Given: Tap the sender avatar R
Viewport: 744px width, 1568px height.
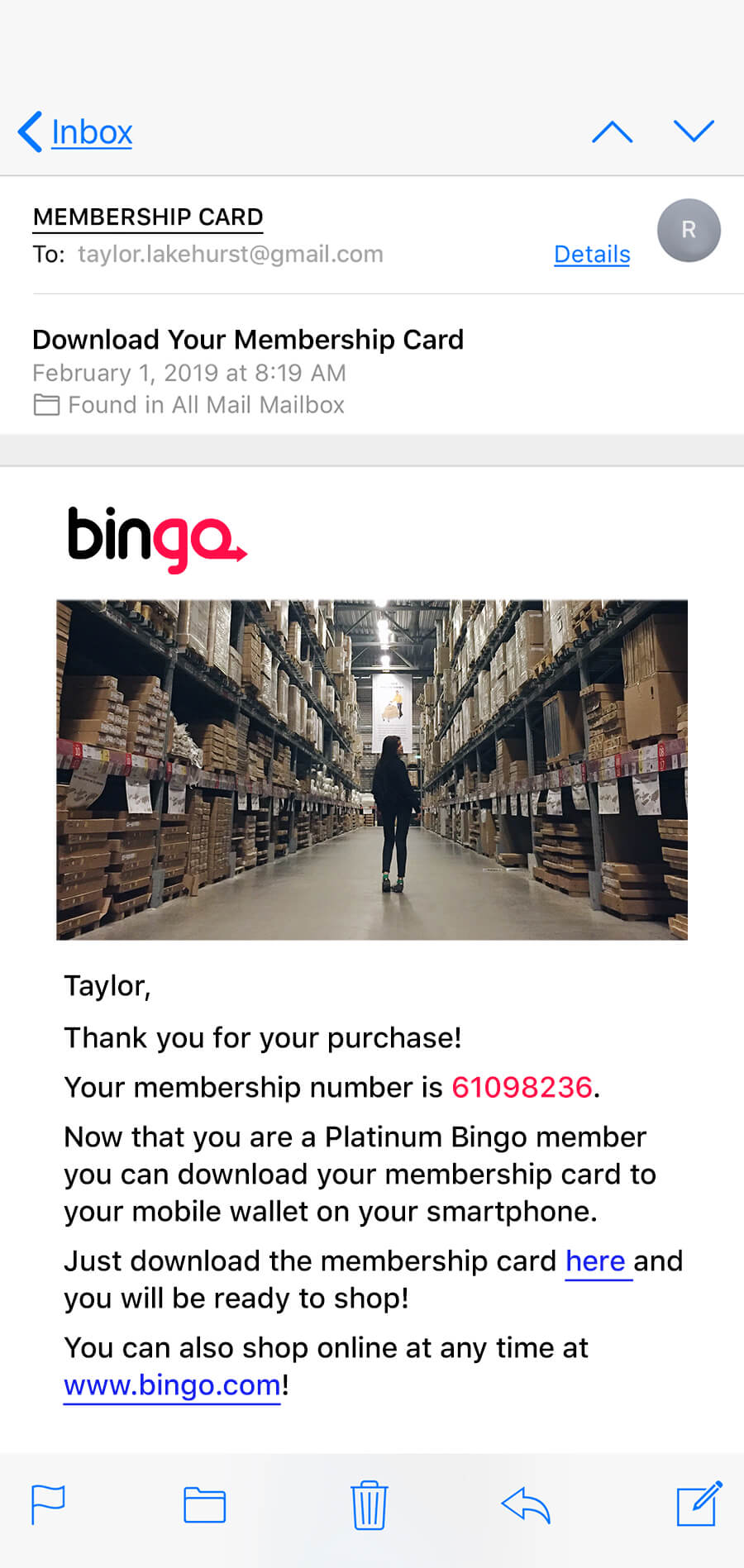Looking at the screenshot, I should tap(689, 231).
